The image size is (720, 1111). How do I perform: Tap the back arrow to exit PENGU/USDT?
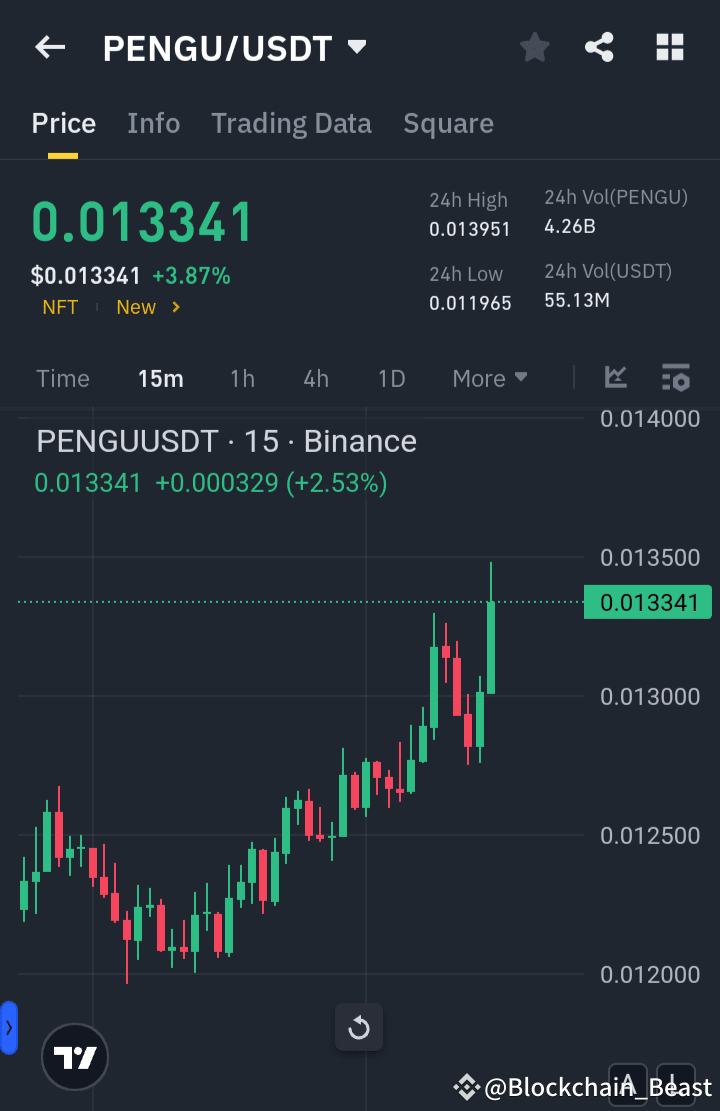tap(49, 47)
